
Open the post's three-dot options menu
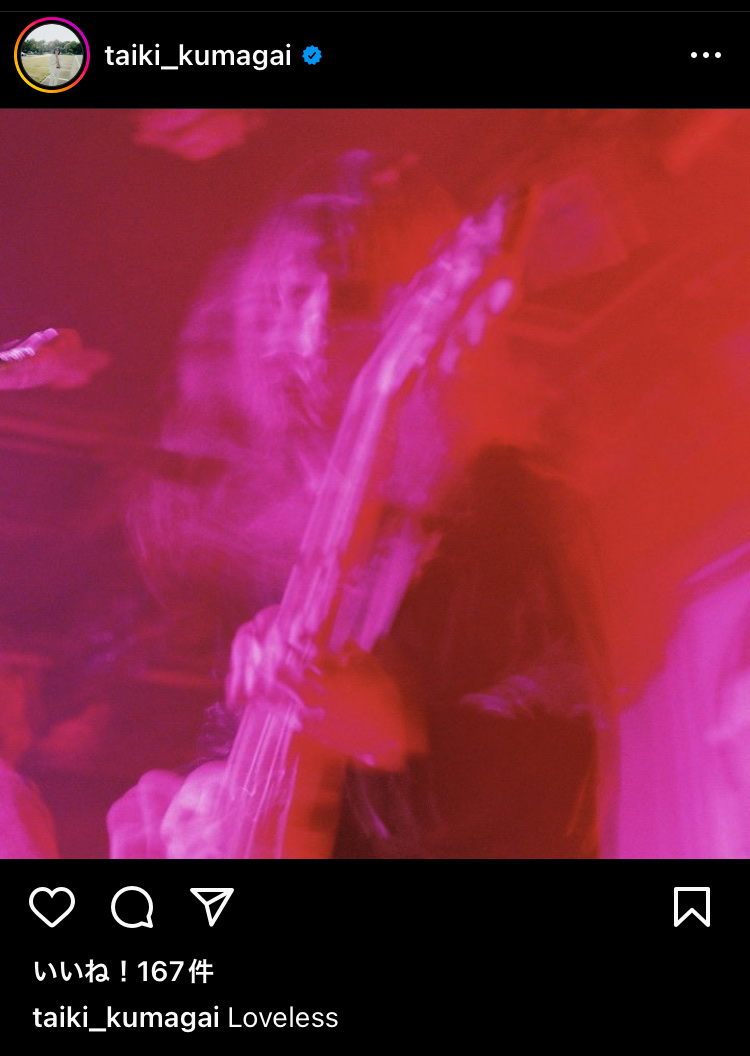705,56
